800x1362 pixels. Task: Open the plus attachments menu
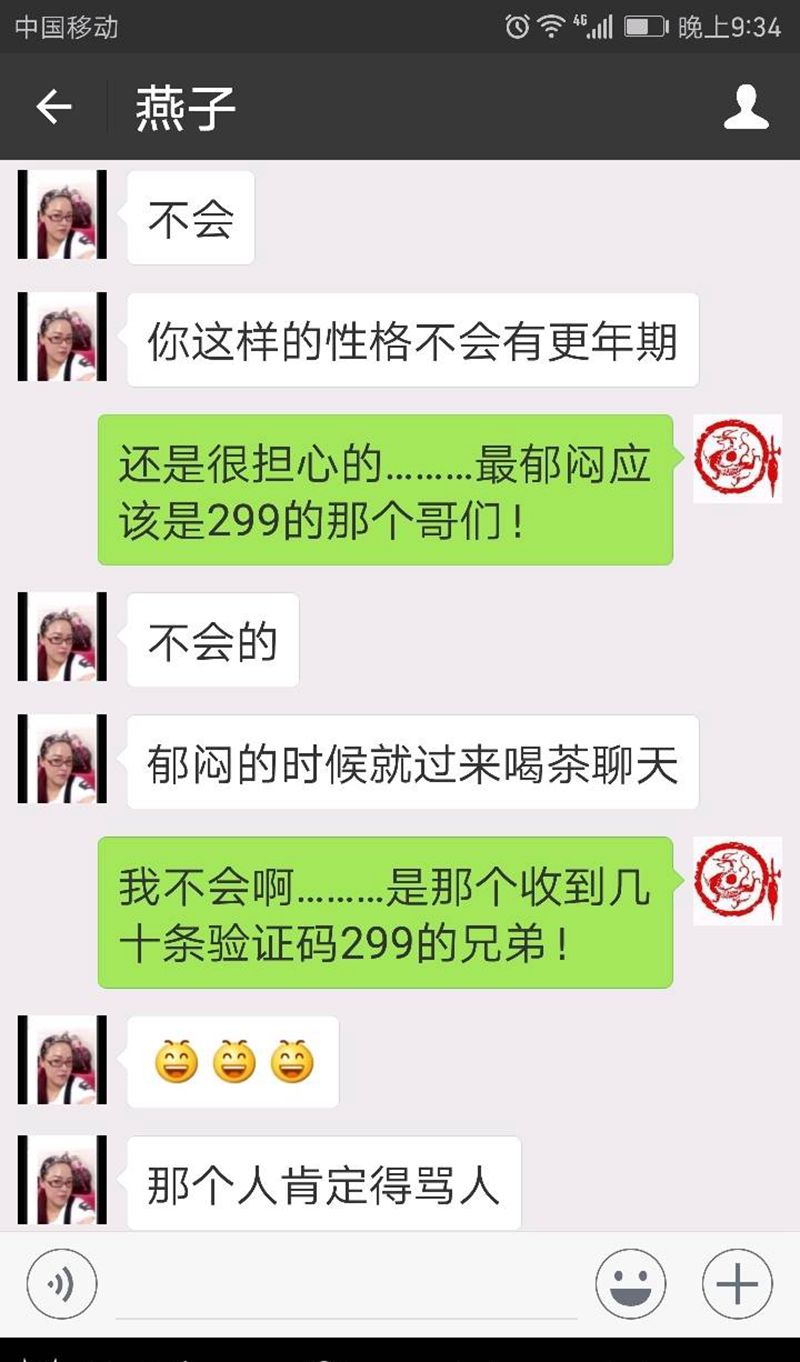point(737,1283)
